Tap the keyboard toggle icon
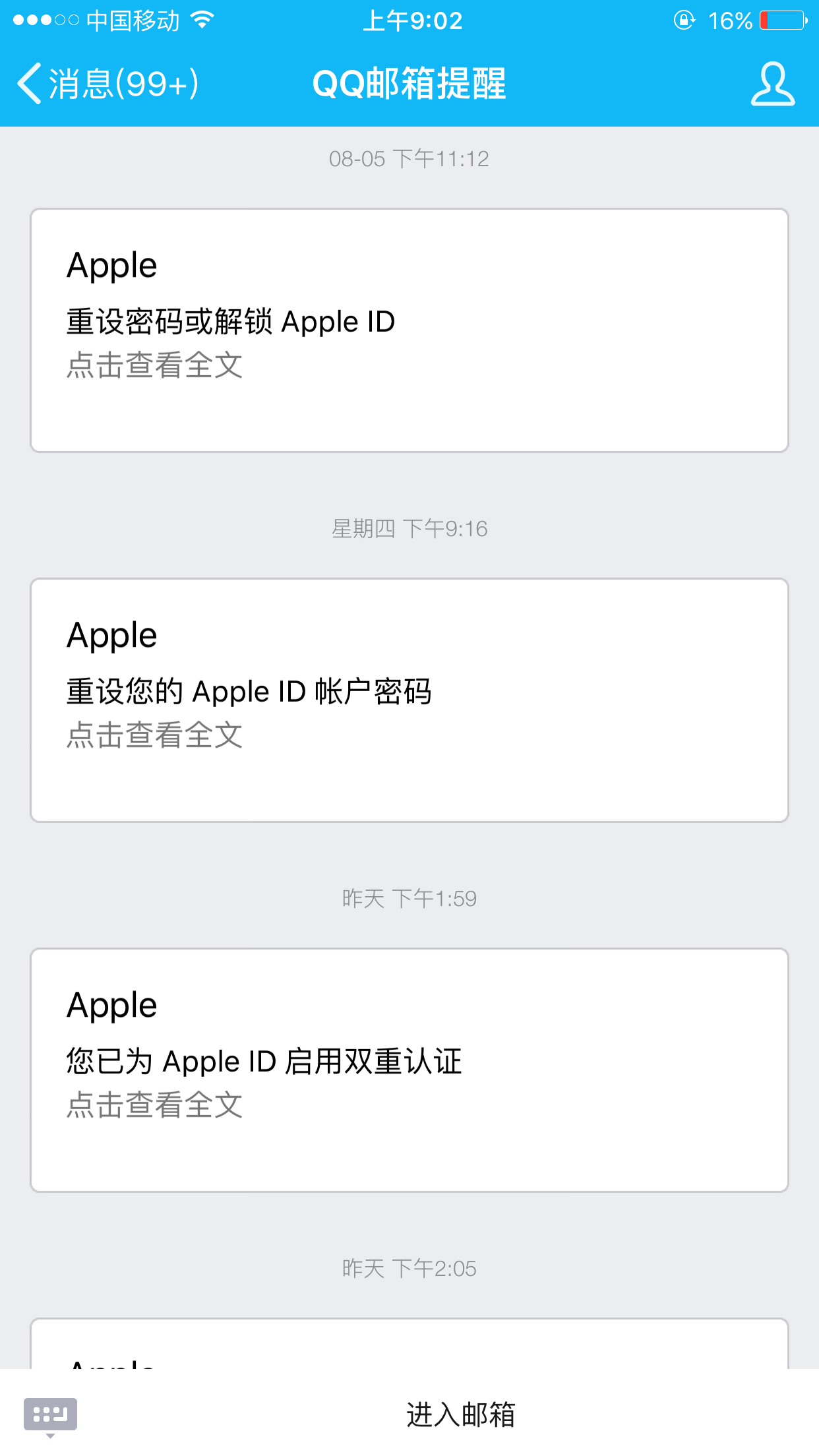The height and width of the screenshot is (1456, 819). [x=50, y=1414]
